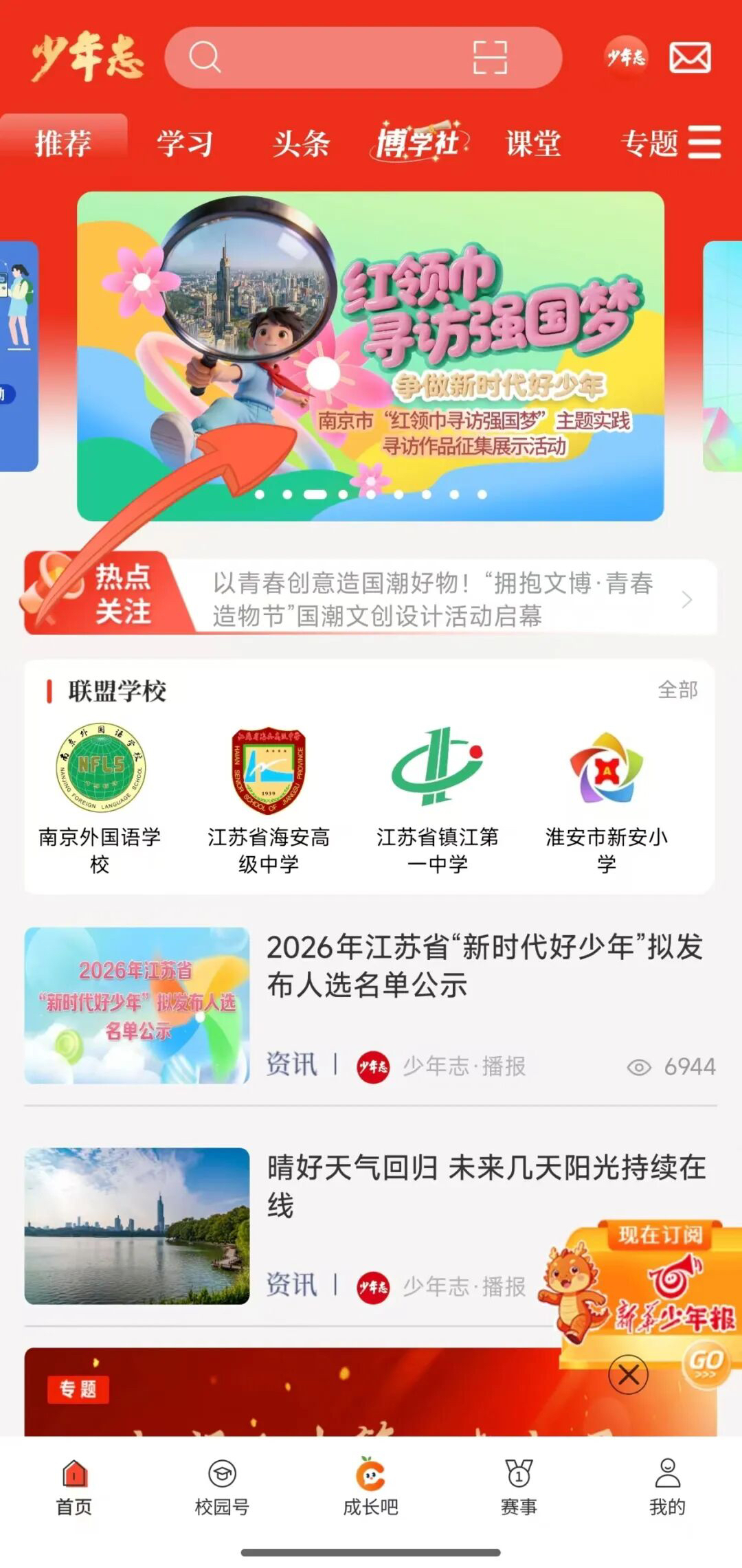Open the 成长吧 bottom tab
Screen dimensions: 742x1568
click(370, 1487)
